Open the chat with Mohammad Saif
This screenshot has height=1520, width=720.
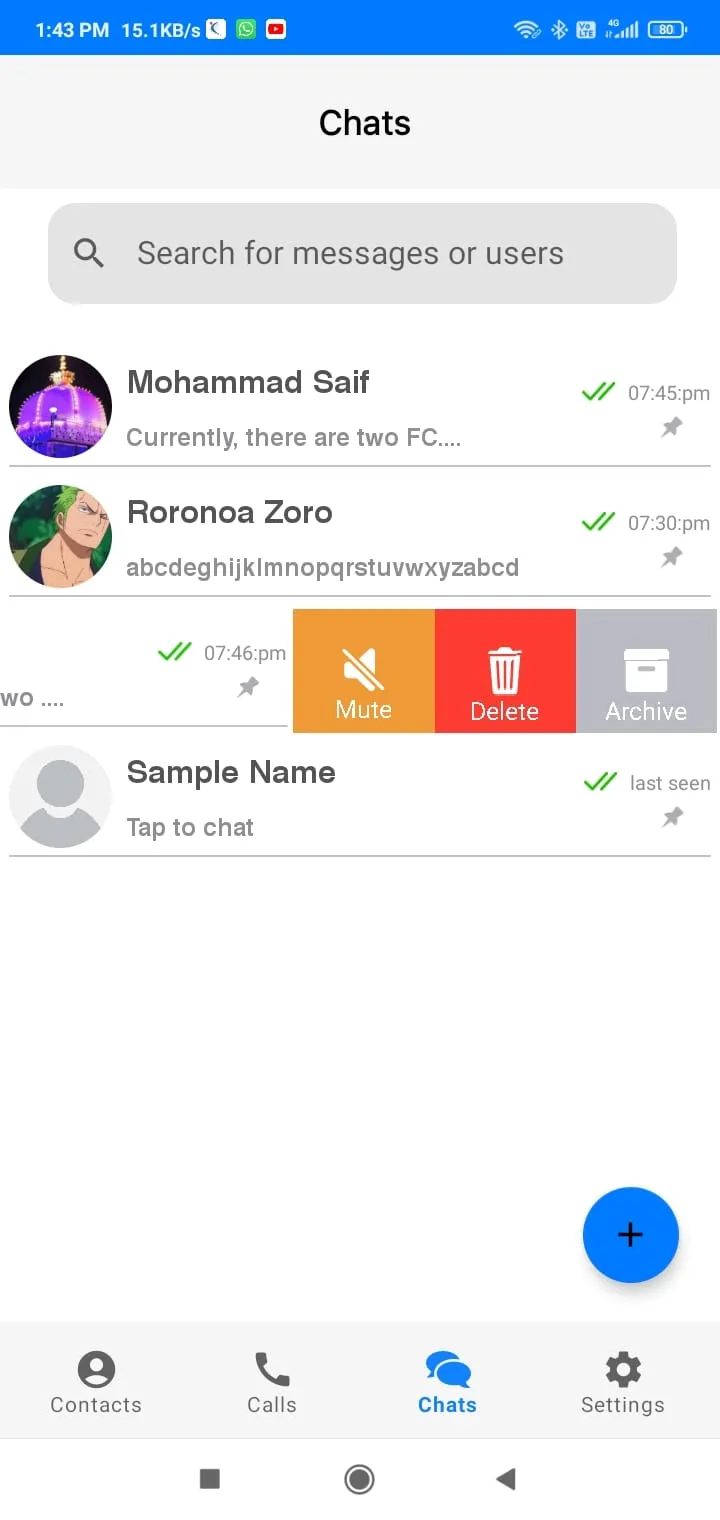coord(300,408)
